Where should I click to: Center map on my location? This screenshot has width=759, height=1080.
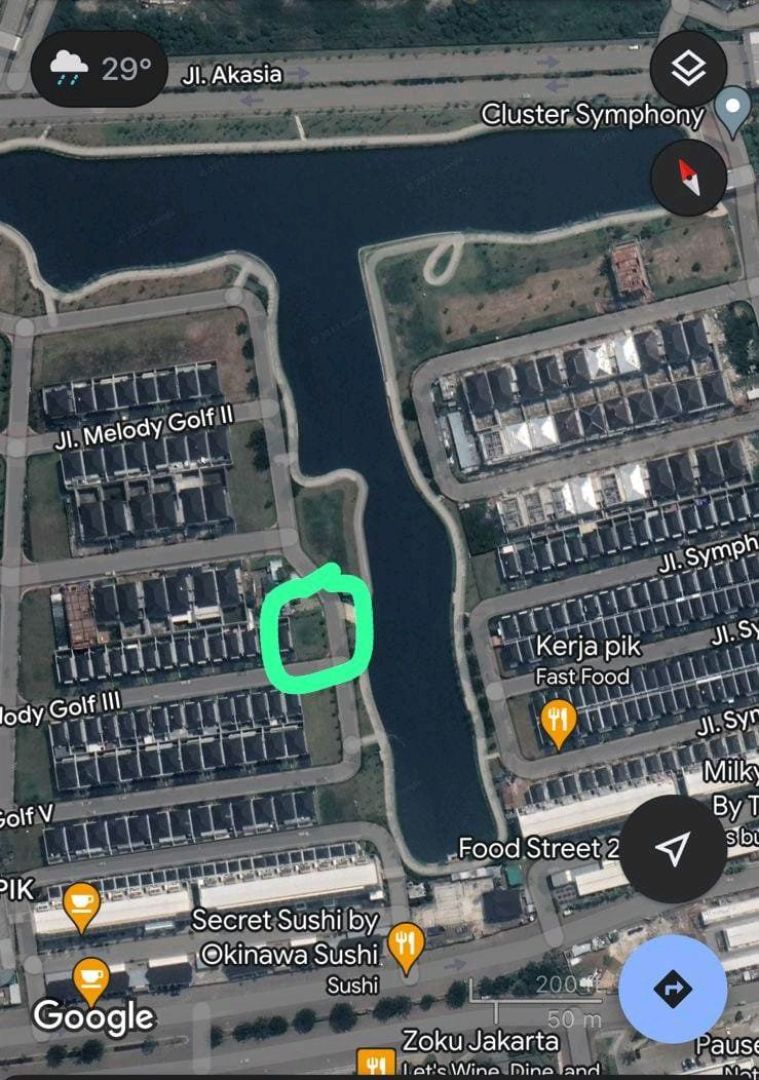tap(673, 850)
